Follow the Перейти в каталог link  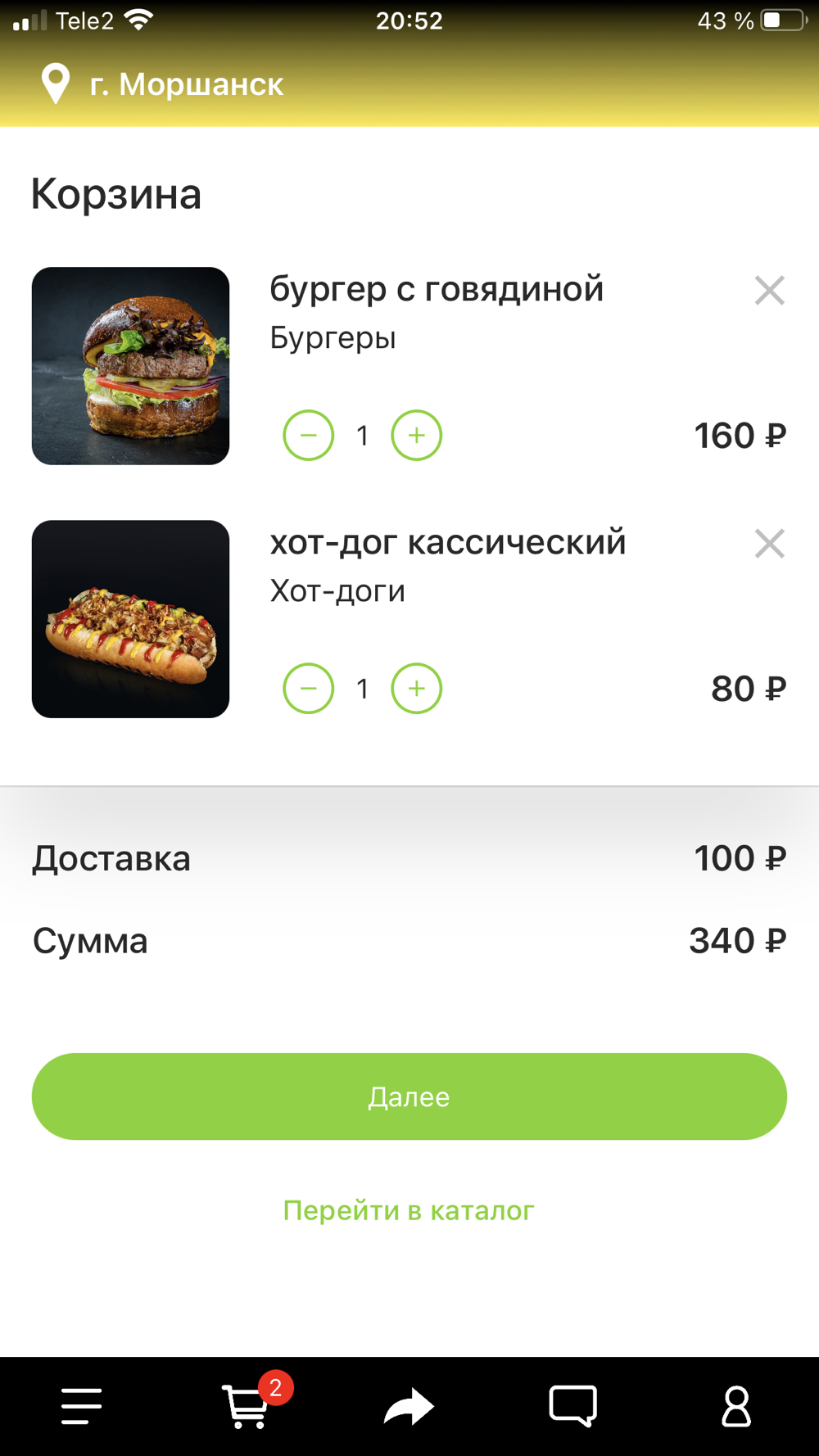(x=409, y=1210)
